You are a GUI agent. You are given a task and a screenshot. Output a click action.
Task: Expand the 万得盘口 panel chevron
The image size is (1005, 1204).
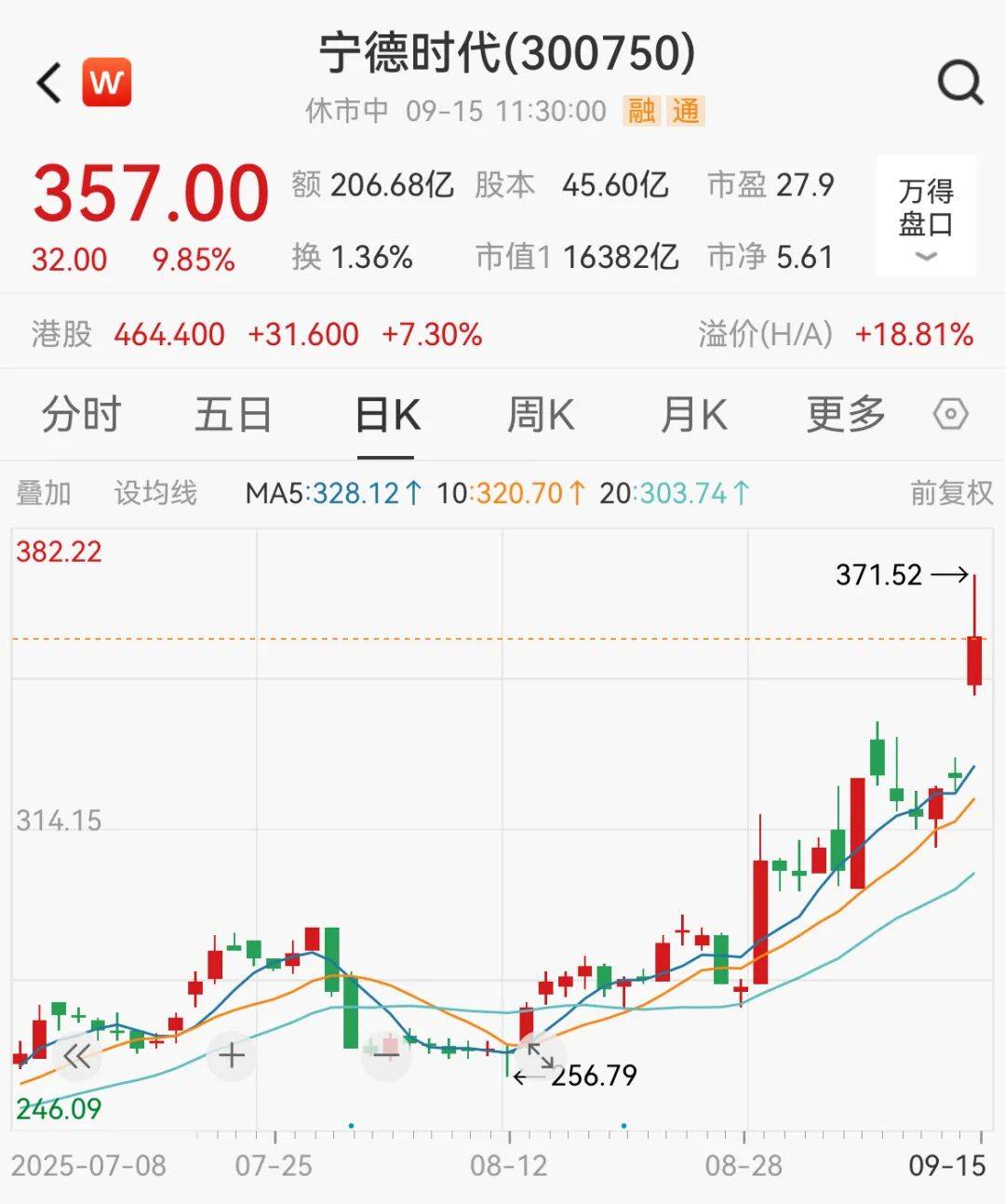tap(926, 258)
